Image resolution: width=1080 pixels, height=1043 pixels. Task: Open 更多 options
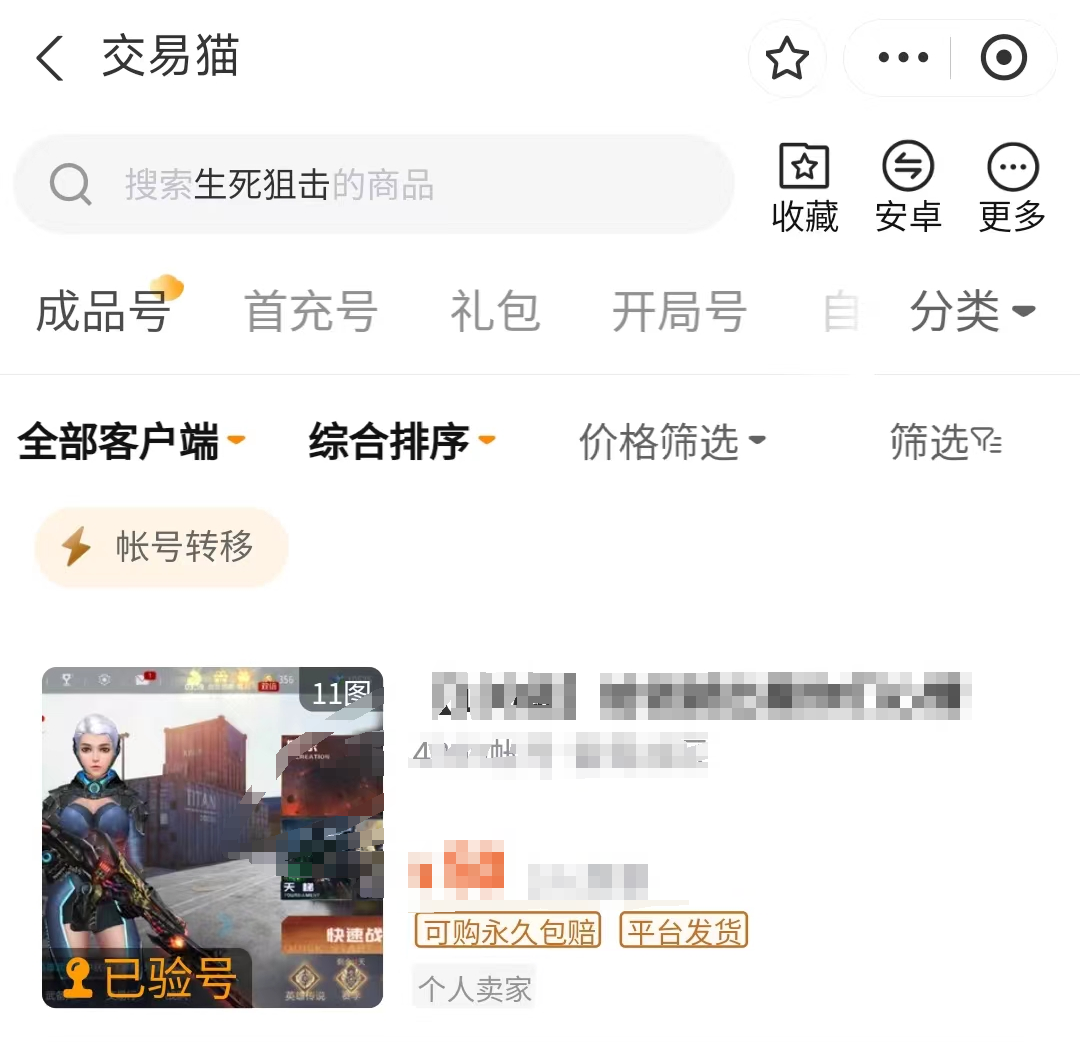1012,188
